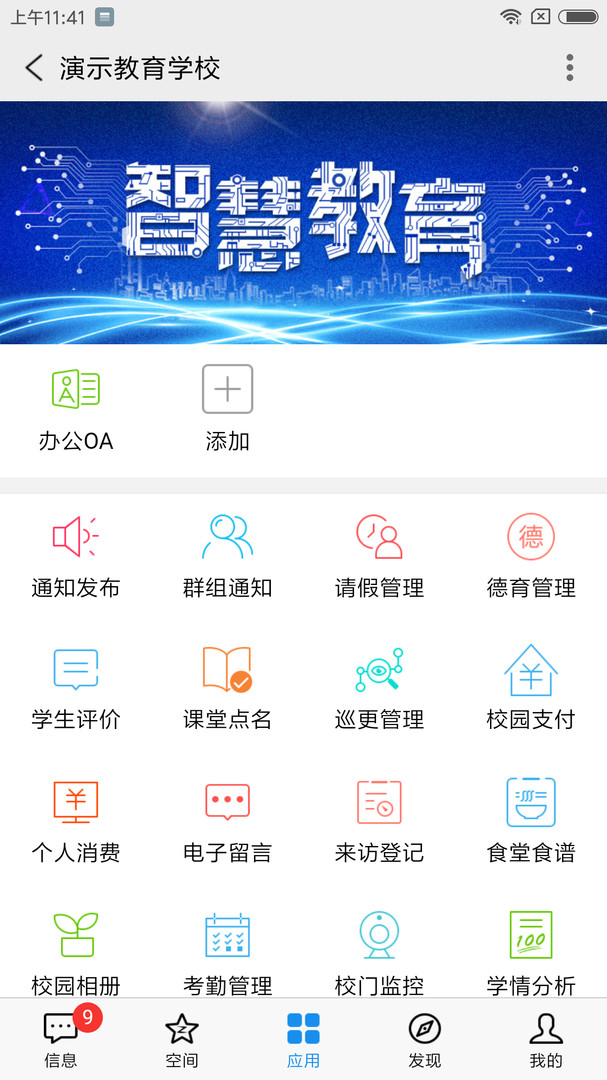607x1080 pixels.
Task: Open 校园支付
Action: click(x=531, y=687)
